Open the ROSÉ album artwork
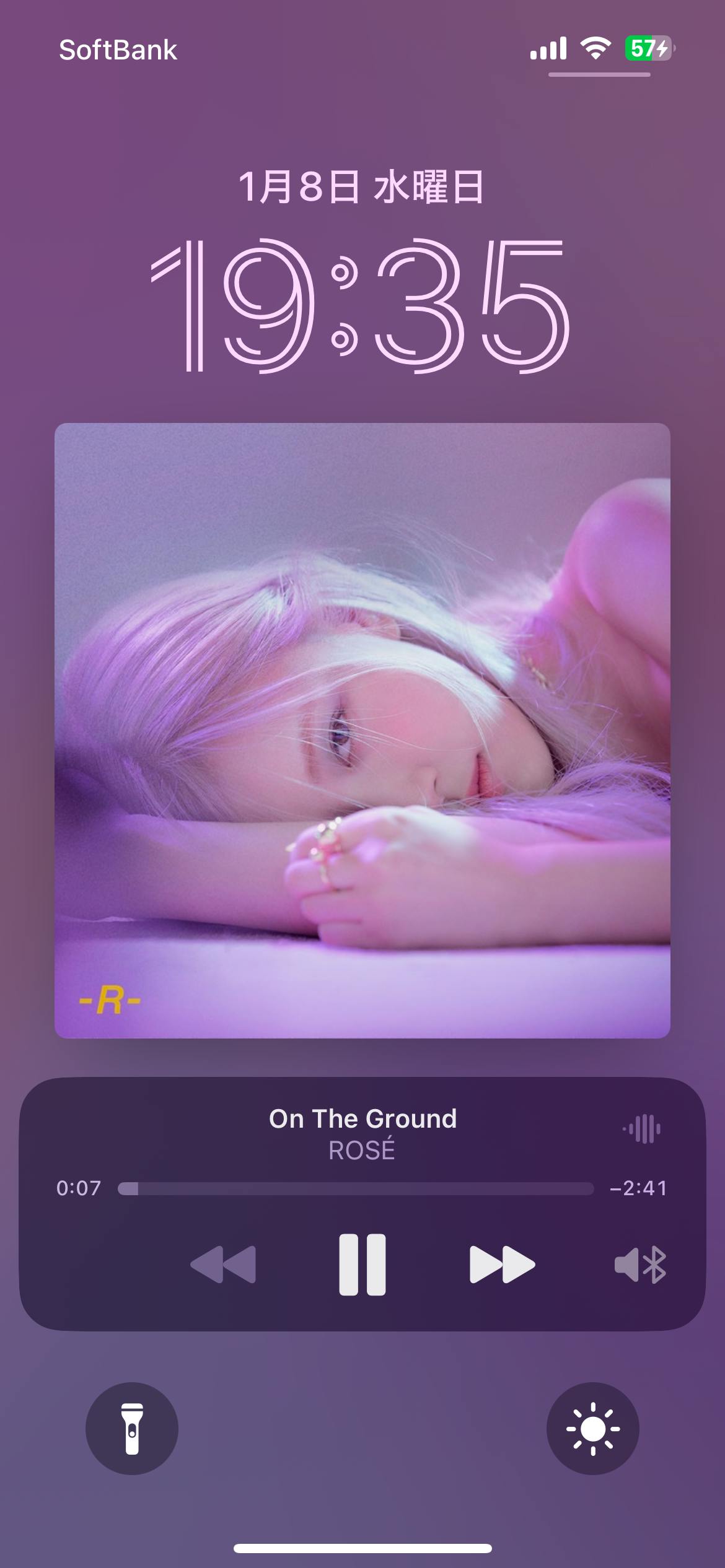 click(x=362, y=731)
